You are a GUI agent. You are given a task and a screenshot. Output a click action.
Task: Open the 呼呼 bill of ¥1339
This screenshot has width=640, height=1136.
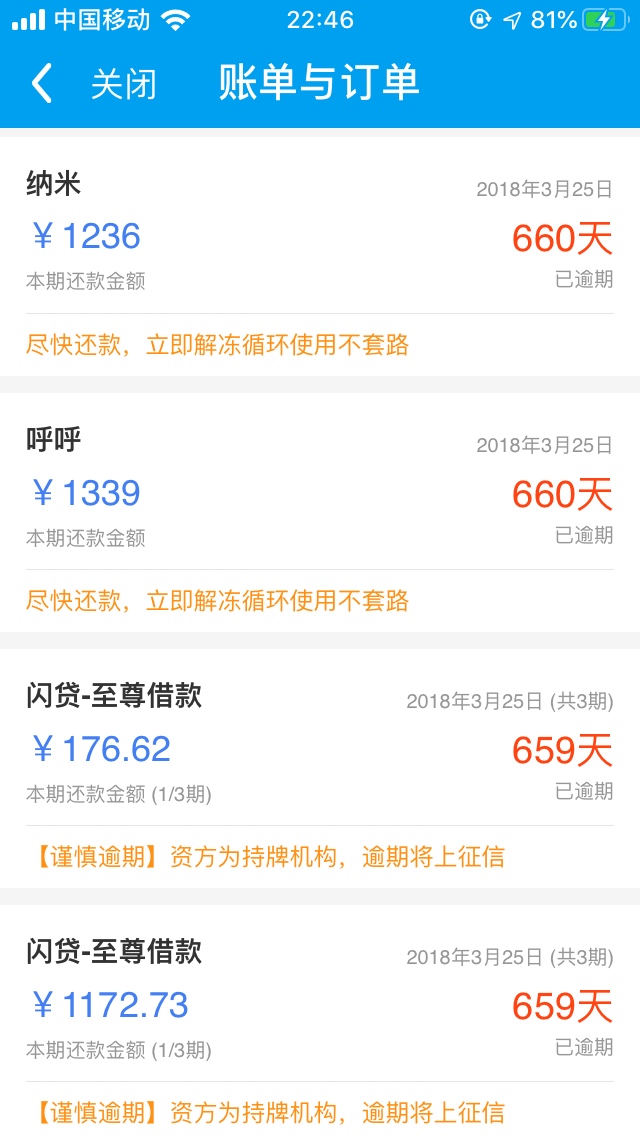coord(320,512)
